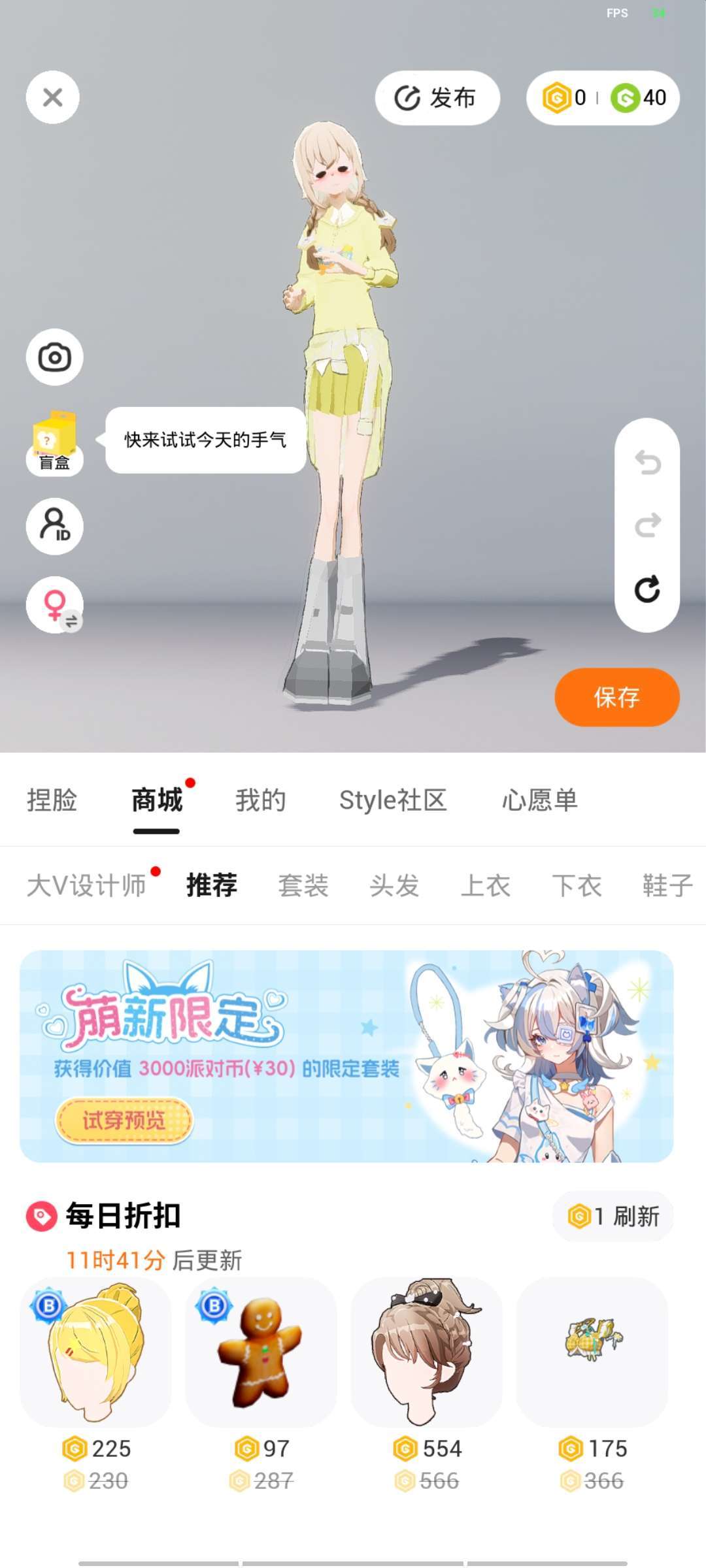Open the coin balance panel
The image size is (706, 1568).
click(603, 98)
